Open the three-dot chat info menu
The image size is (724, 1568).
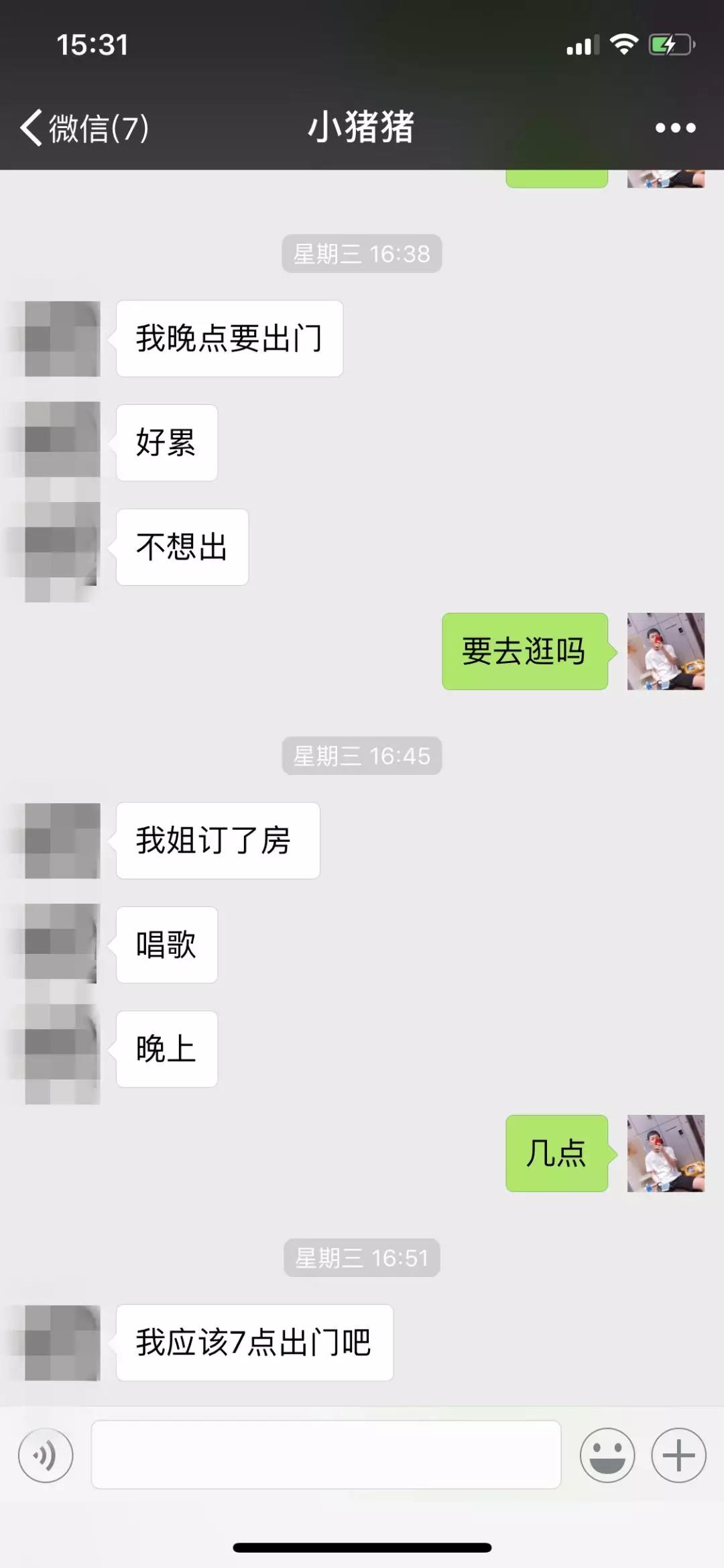(x=675, y=127)
